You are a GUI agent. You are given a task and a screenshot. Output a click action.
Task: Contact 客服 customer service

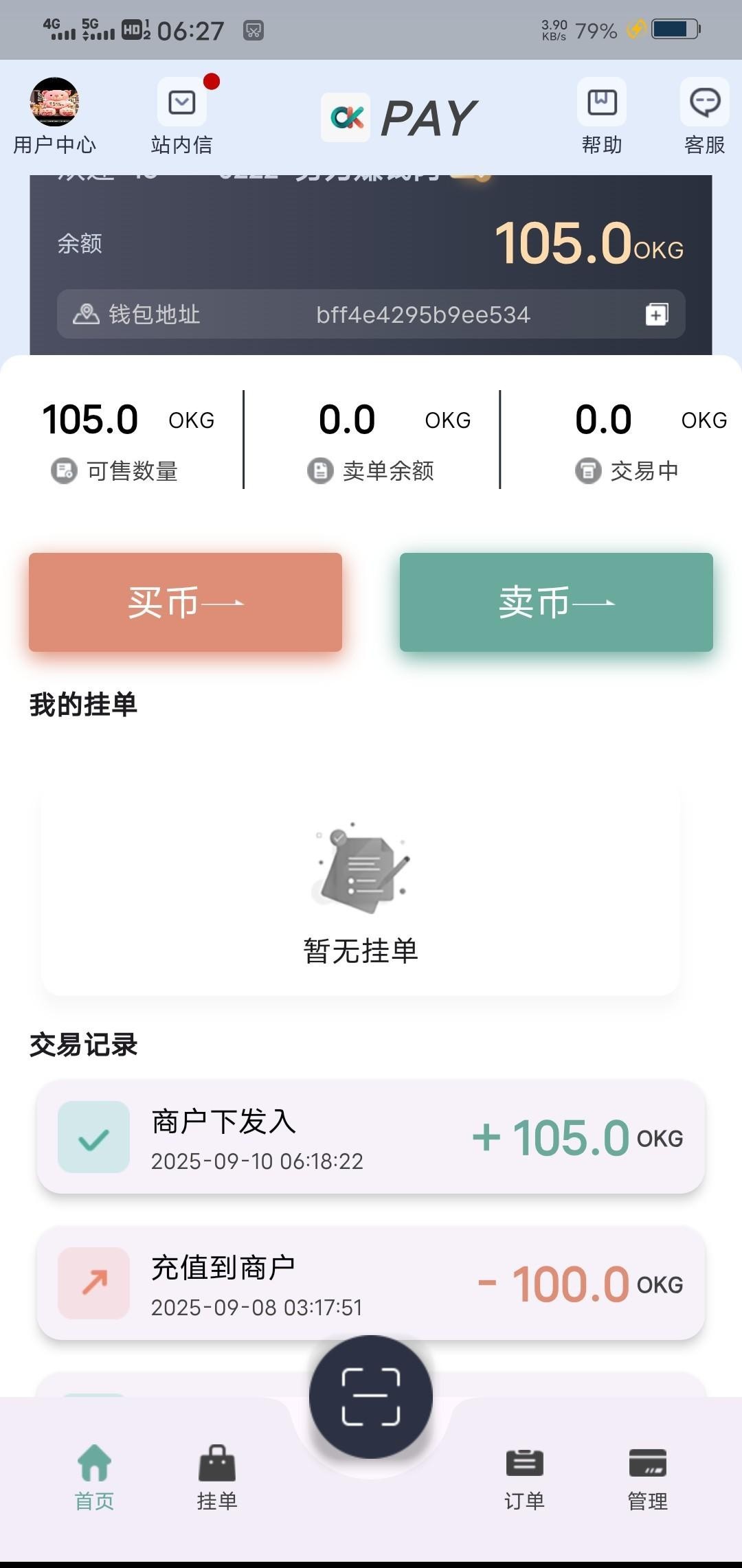[x=704, y=103]
